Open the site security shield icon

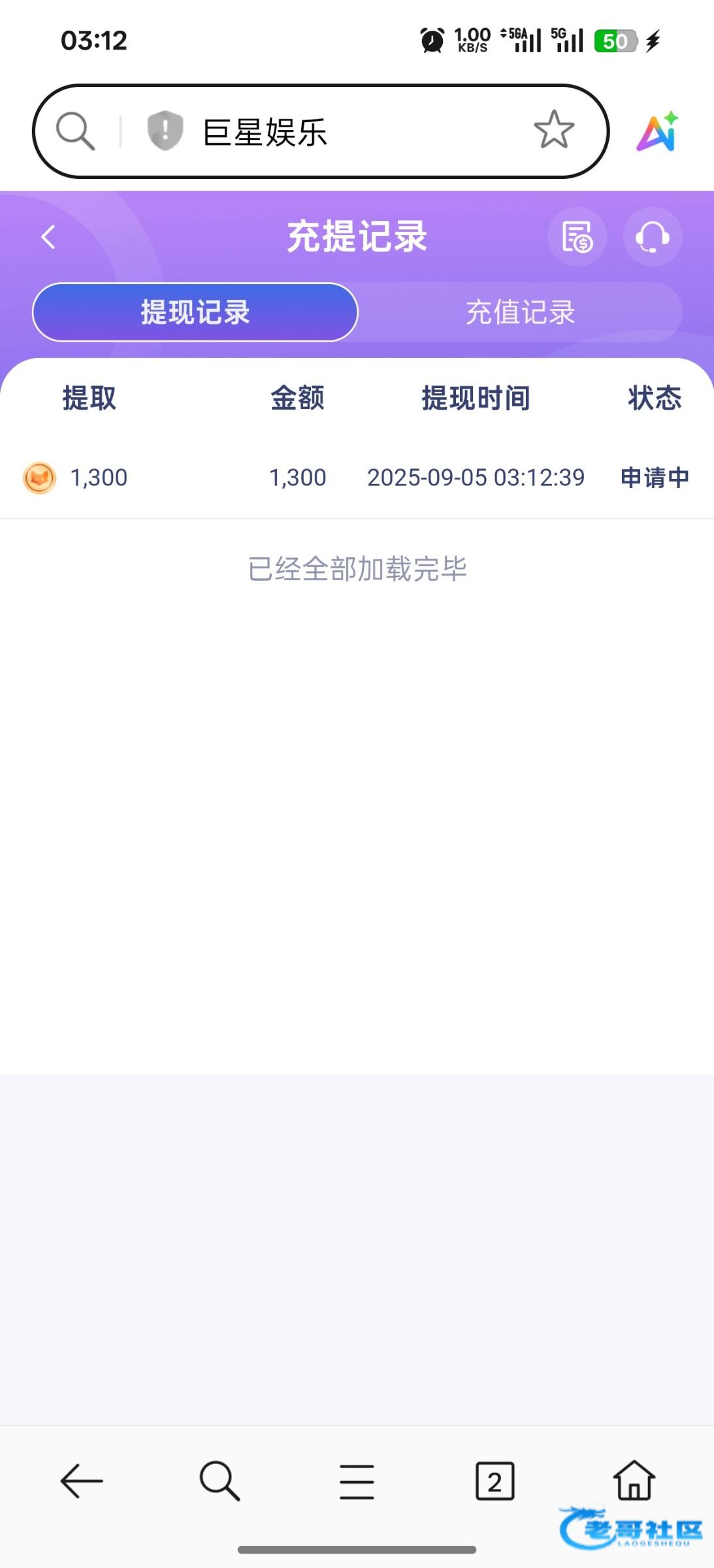pyautogui.click(x=165, y=130)
